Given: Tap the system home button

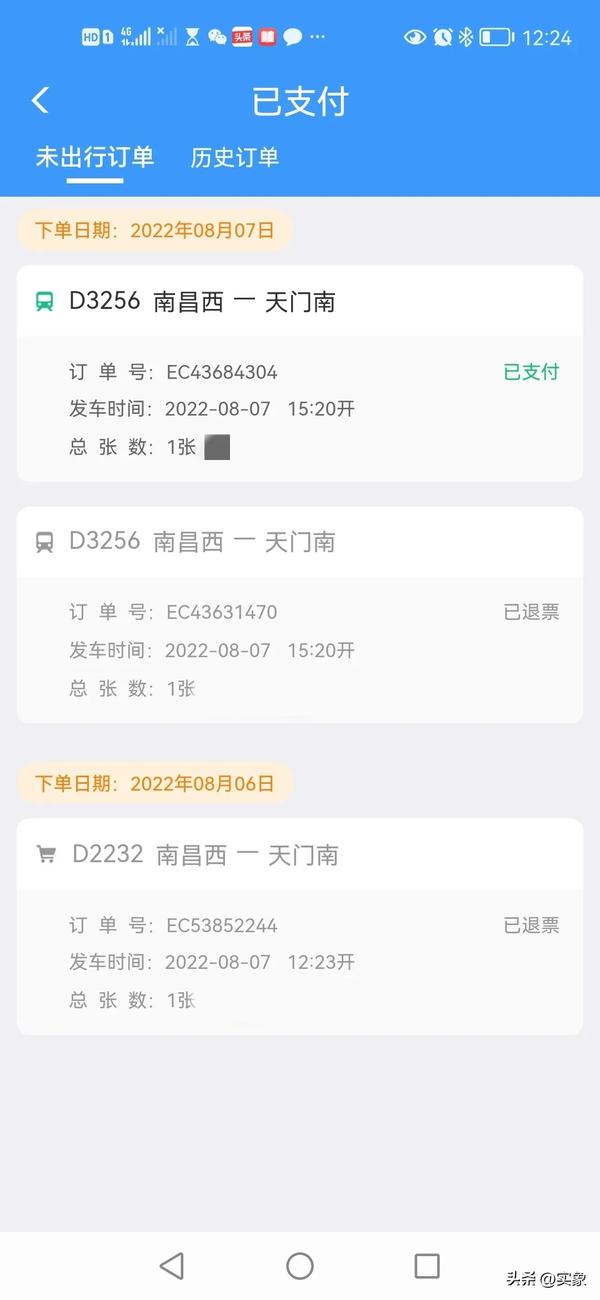Looking at the screenshot, I should (300, 1266).
